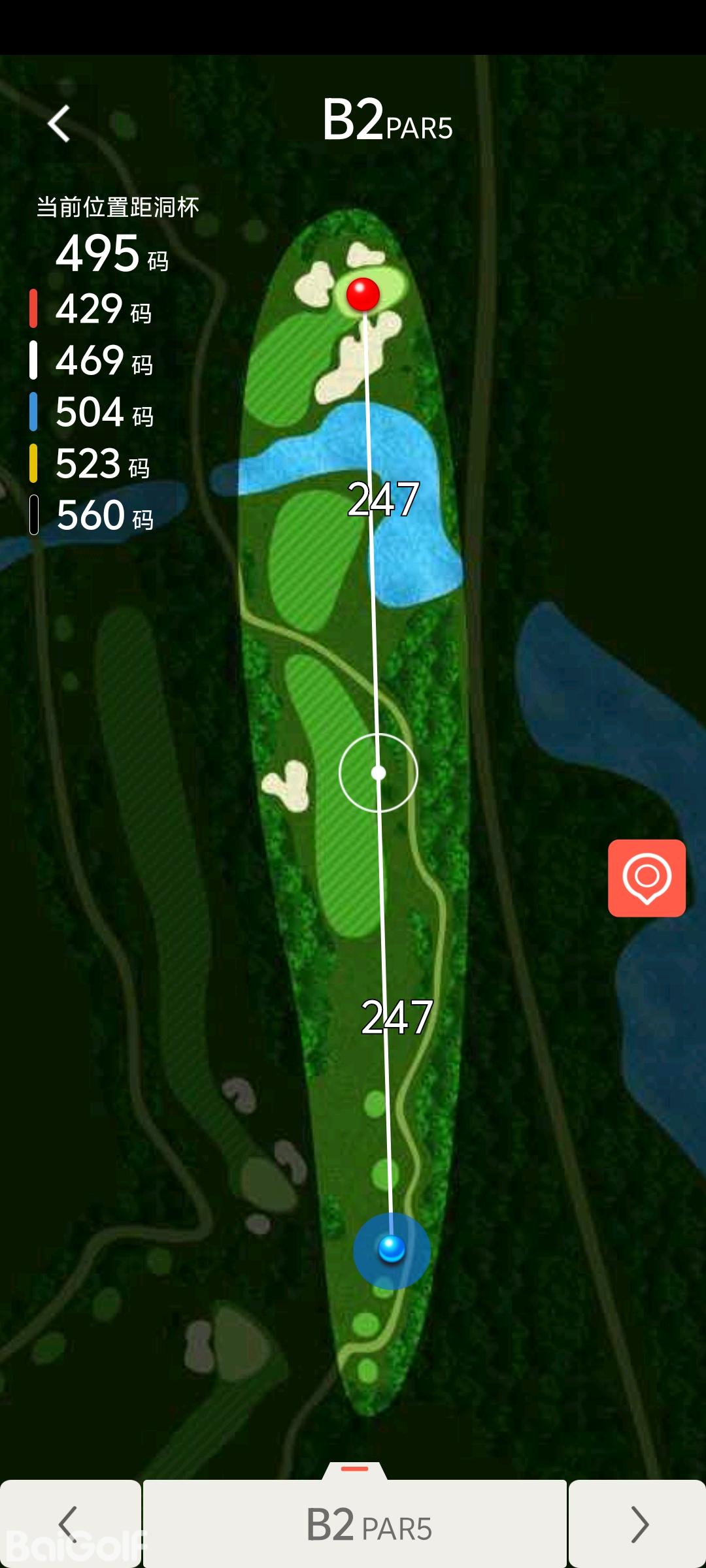Tap the orange location pin button
The image size is (706, 1568).
tap(647, 878)
